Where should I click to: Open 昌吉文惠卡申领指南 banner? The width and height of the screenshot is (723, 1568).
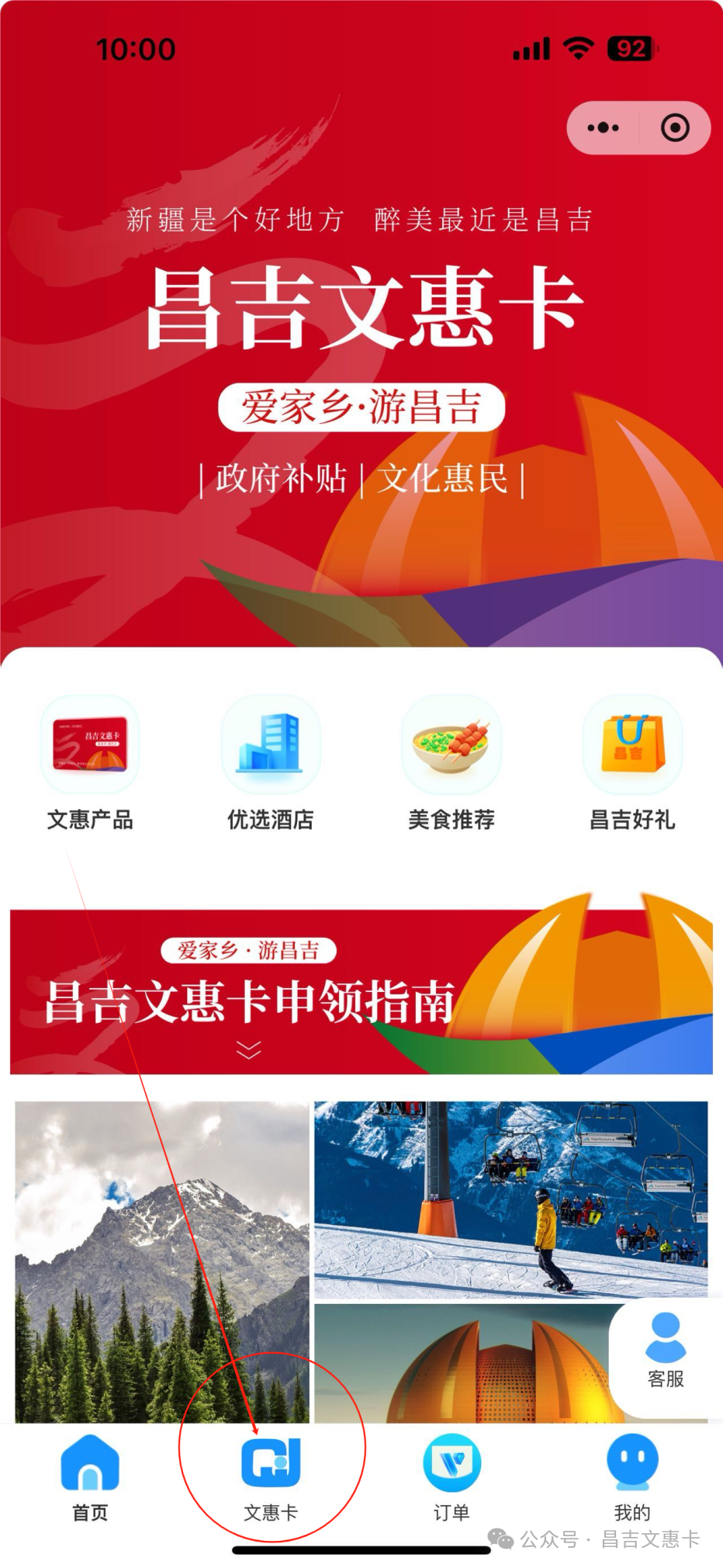(x=361, y=991)
